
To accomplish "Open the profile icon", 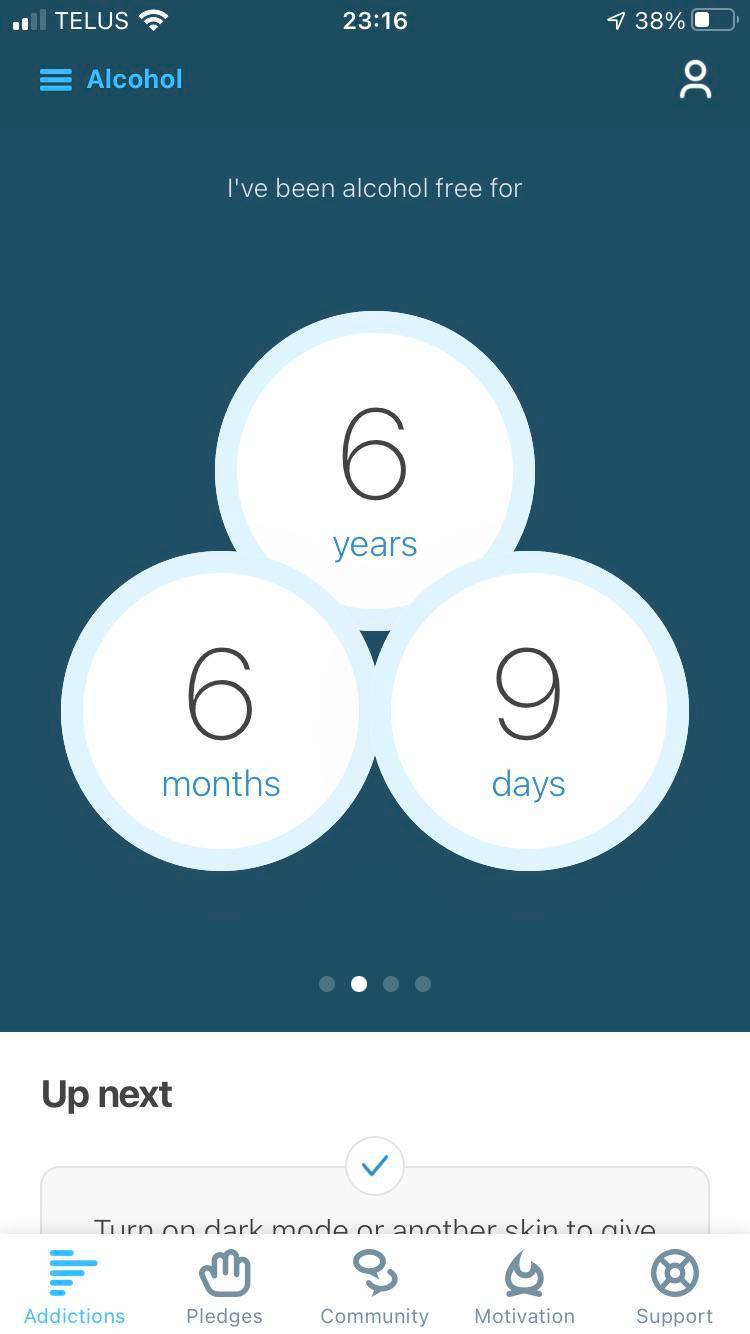I will [x=695, y=80].
